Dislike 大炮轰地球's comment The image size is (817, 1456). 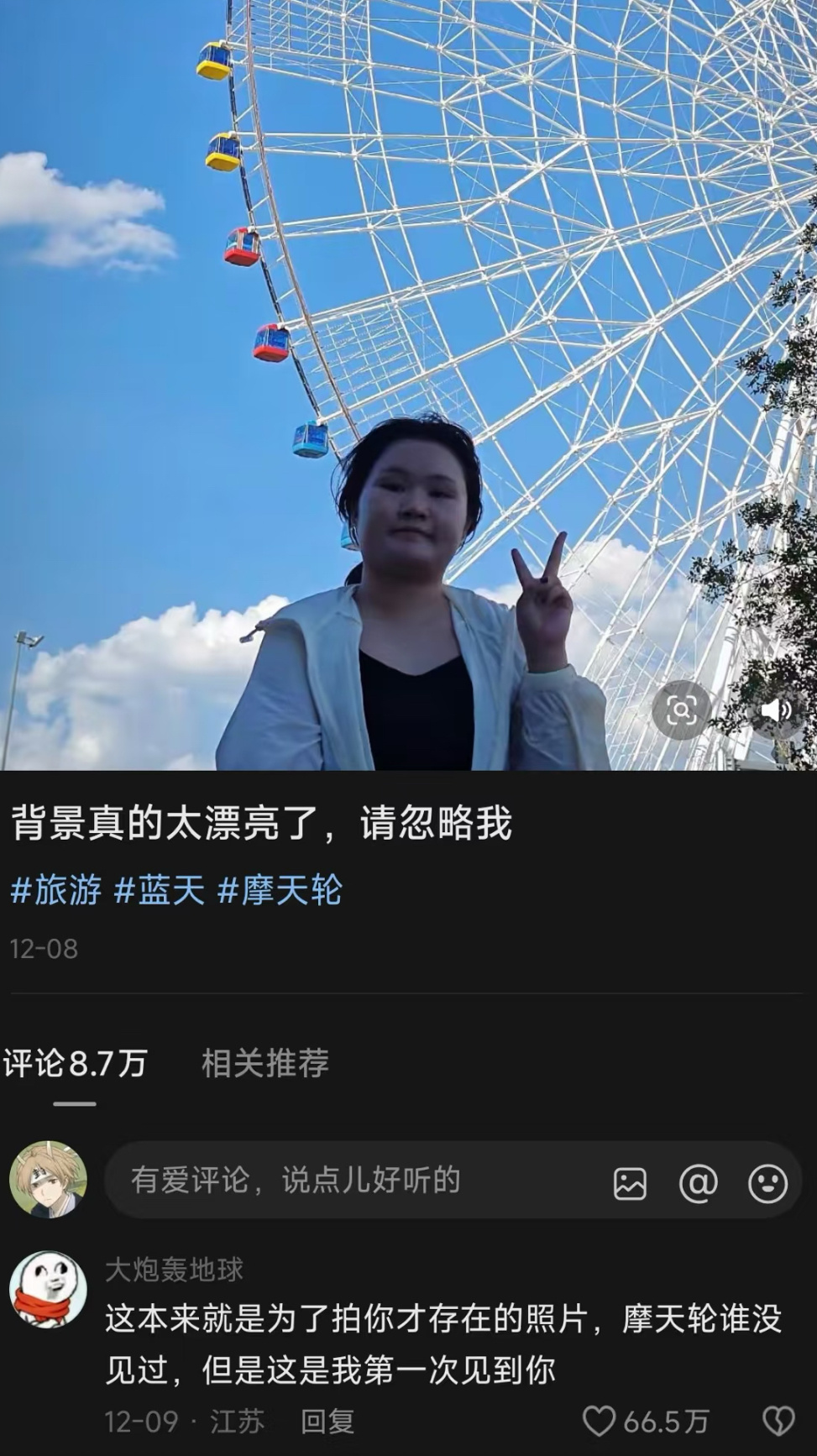[x=778, y=1422]
